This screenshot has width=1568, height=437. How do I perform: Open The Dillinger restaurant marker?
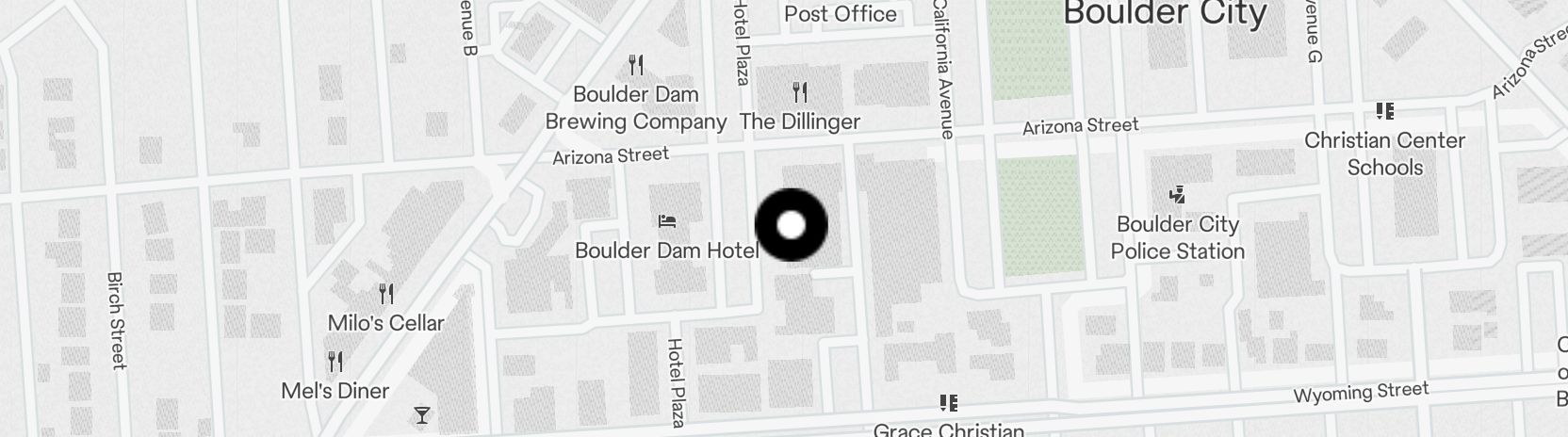[800, 93]
